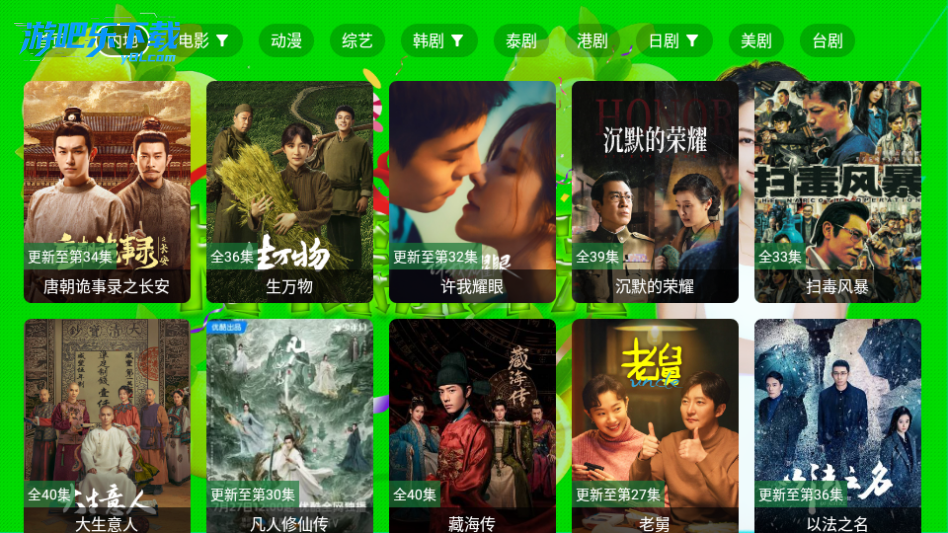Open the 台剧 tab

(827, 41)
